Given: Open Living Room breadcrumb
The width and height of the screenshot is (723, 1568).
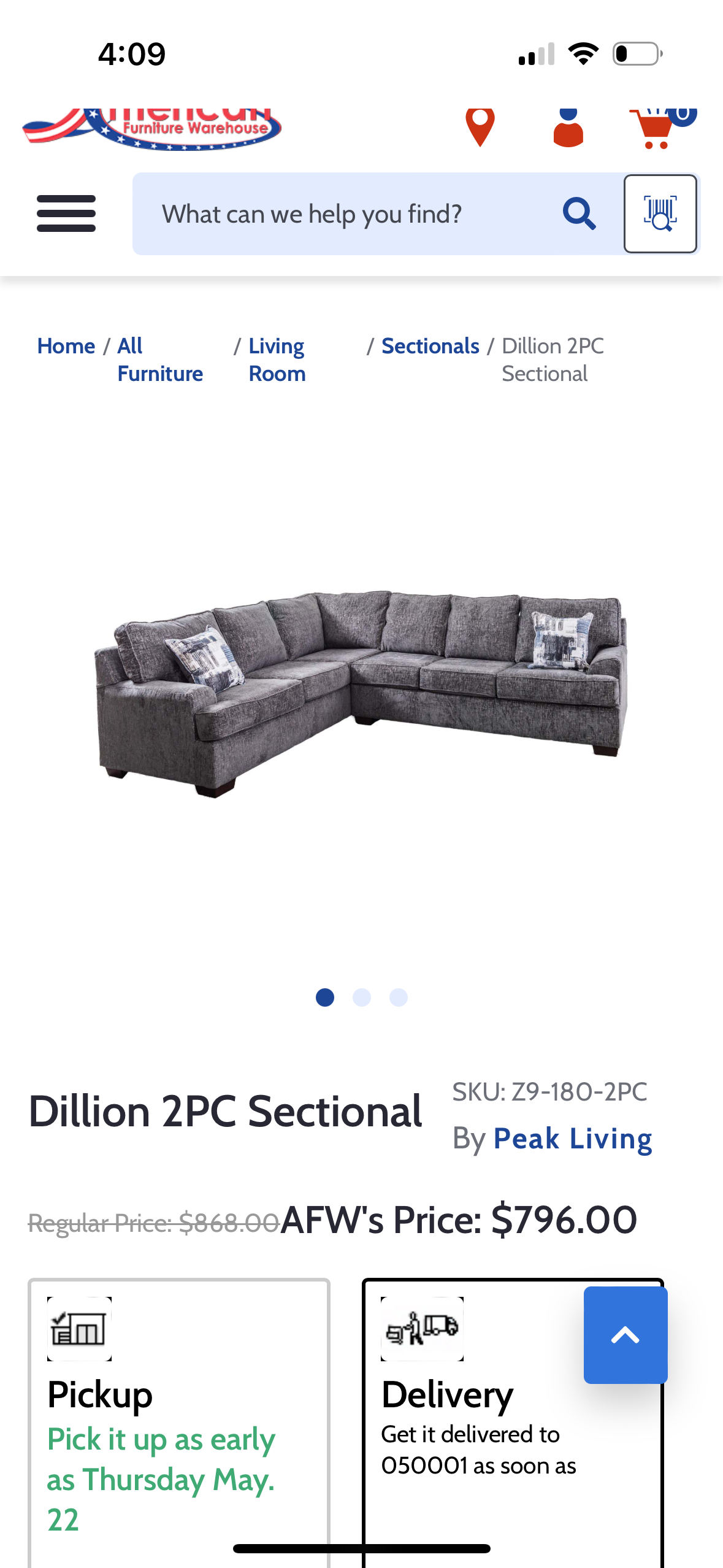Looking at the screenshot, I should (x=277, y=359).
